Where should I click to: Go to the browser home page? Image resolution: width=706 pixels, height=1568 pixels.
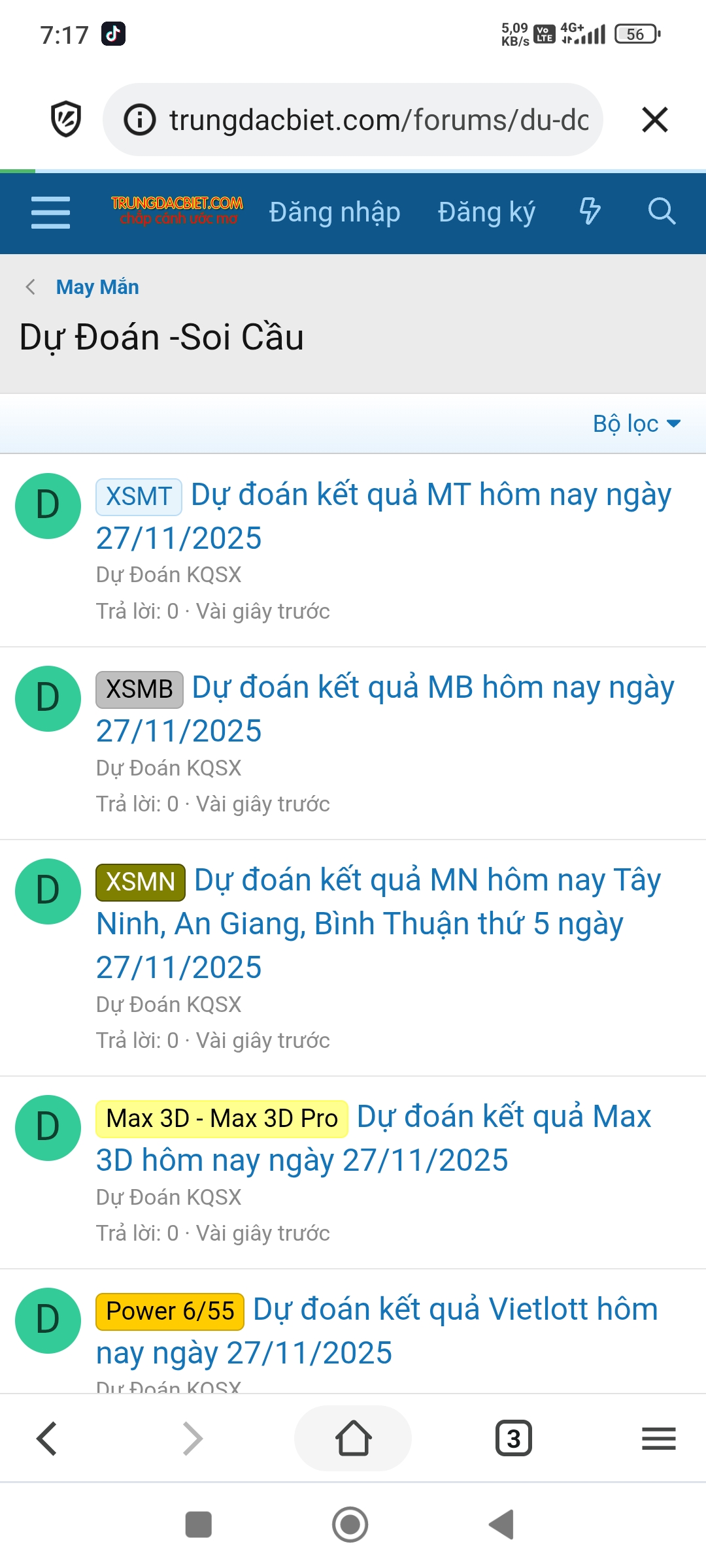pos(353,1438)
